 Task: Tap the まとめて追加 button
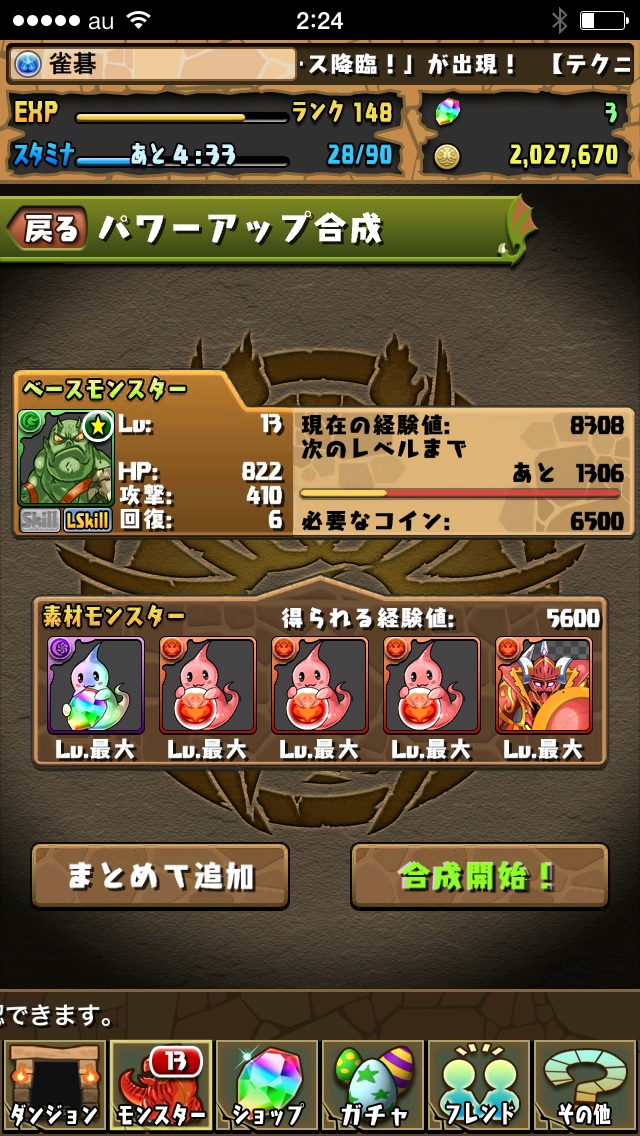(160, 876)
